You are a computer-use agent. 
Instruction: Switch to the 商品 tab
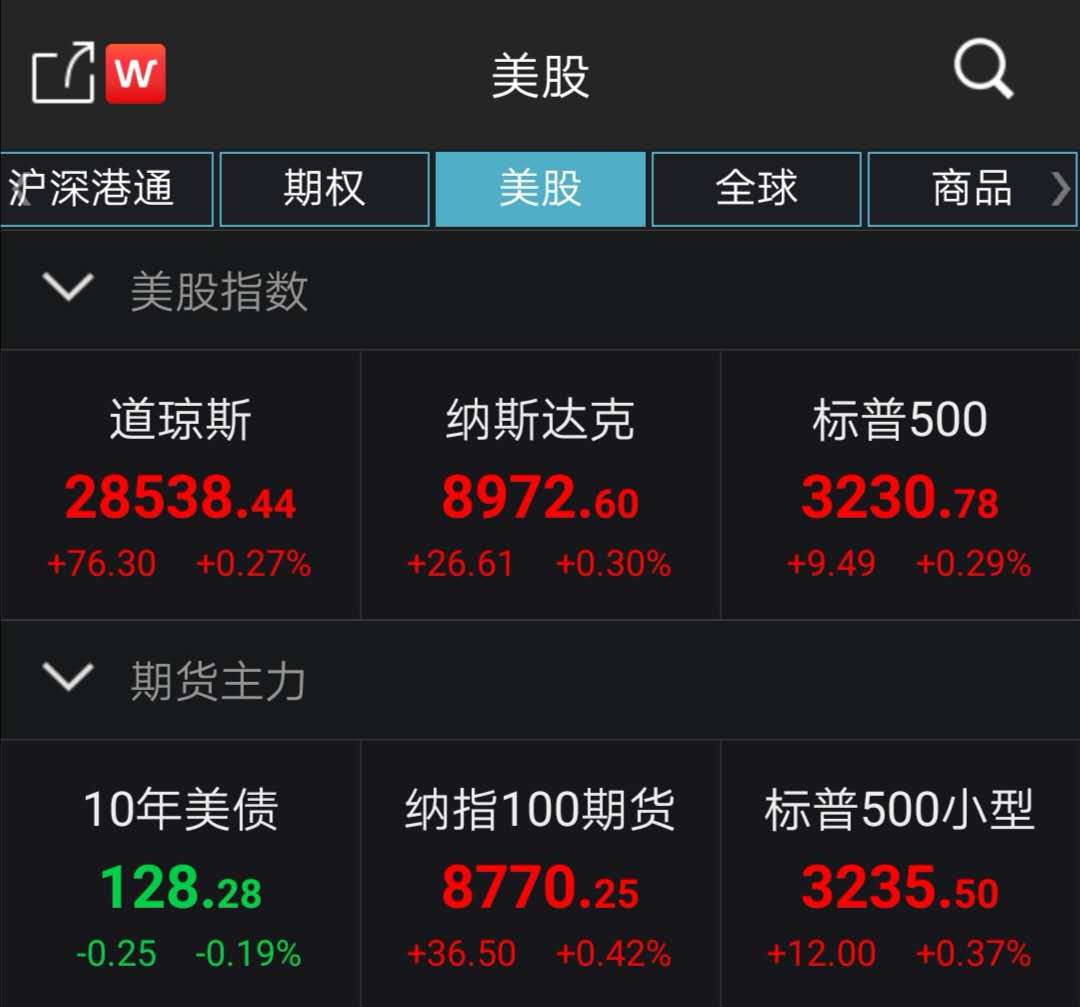coord(971,189)
